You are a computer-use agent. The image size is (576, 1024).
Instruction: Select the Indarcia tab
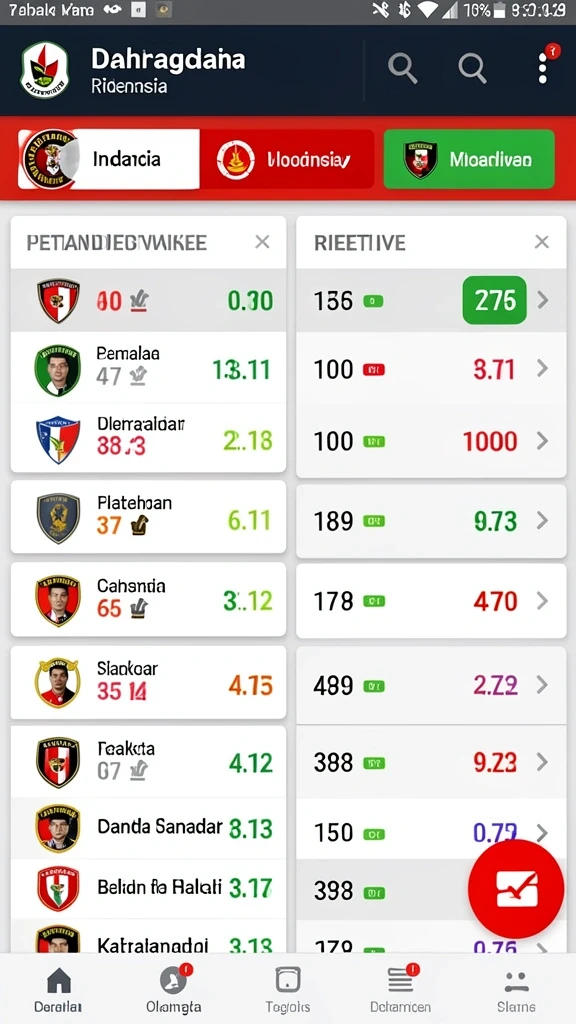108,159
